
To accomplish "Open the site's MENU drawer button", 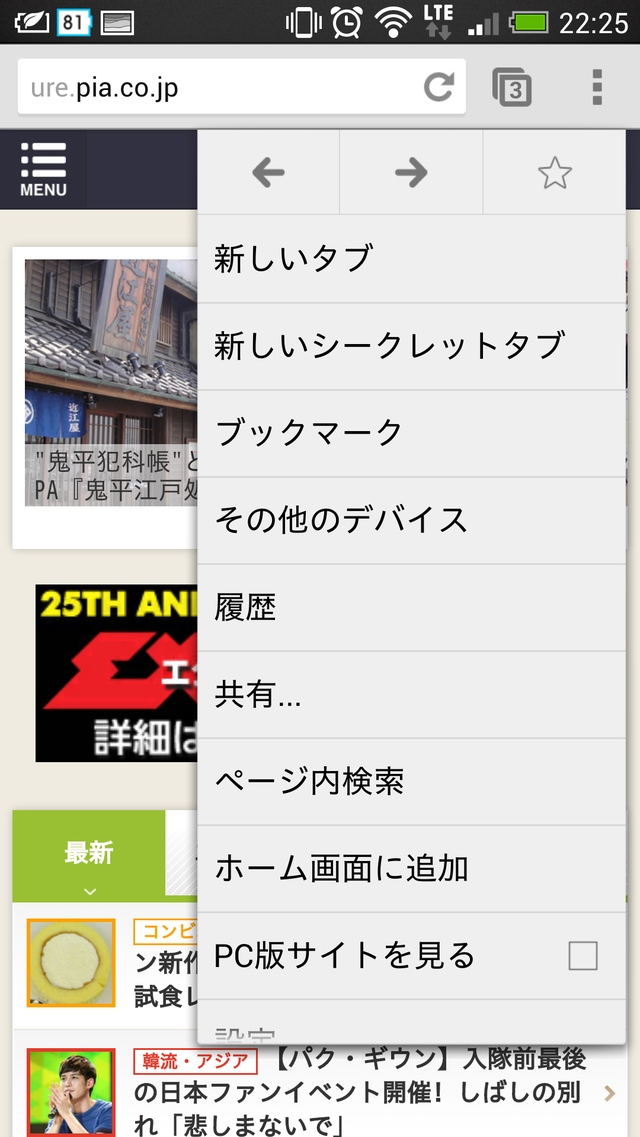I will pyautogui.click(x=43, y=169).
